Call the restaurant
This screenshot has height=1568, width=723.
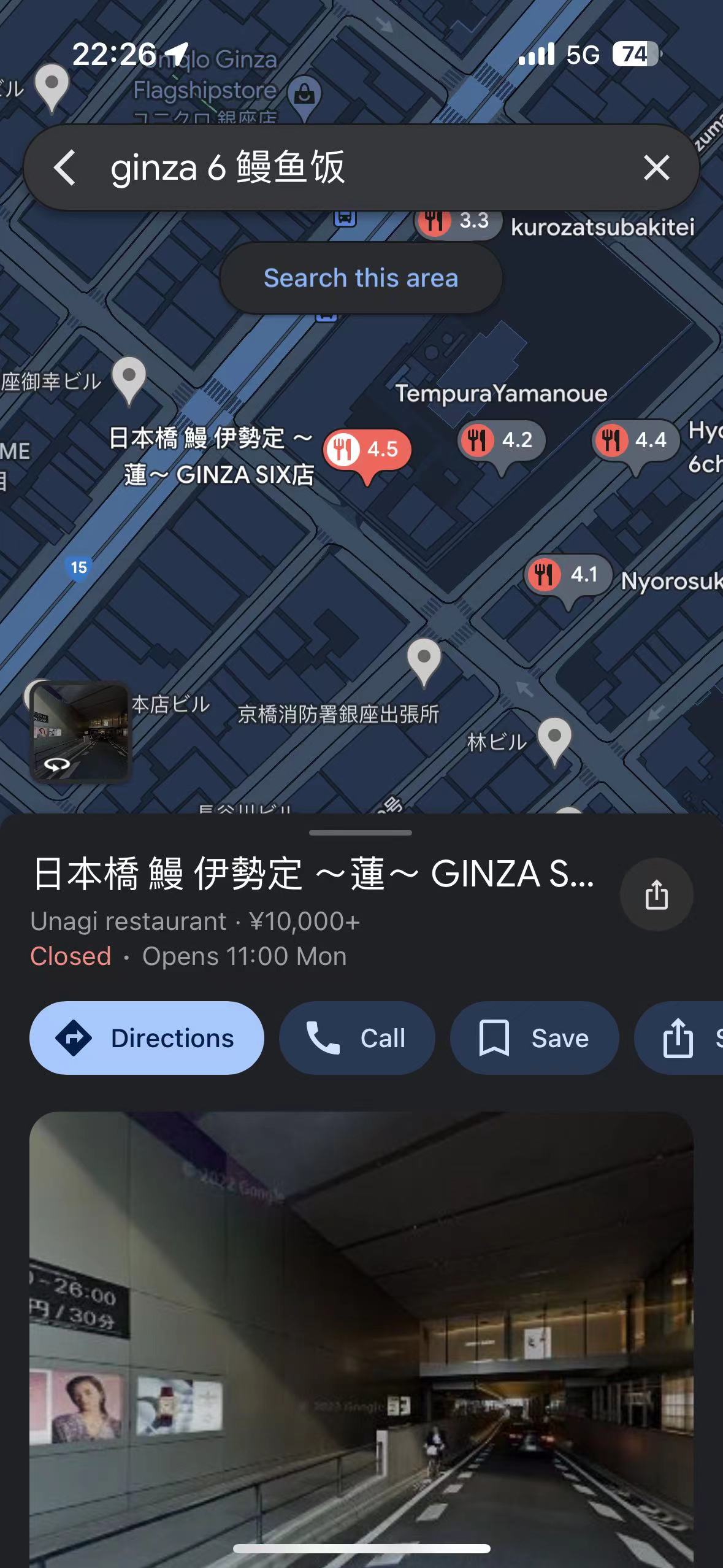click(x=357, y=1038)
